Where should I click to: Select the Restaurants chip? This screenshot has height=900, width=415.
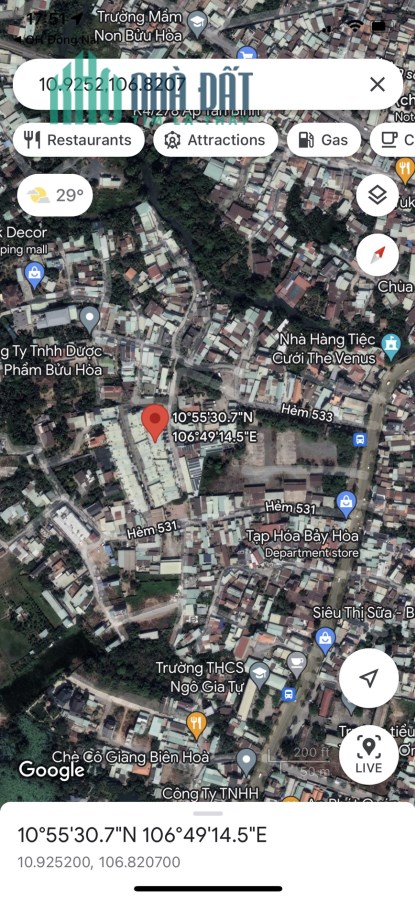pyautogui.click(x=79, y=140)
